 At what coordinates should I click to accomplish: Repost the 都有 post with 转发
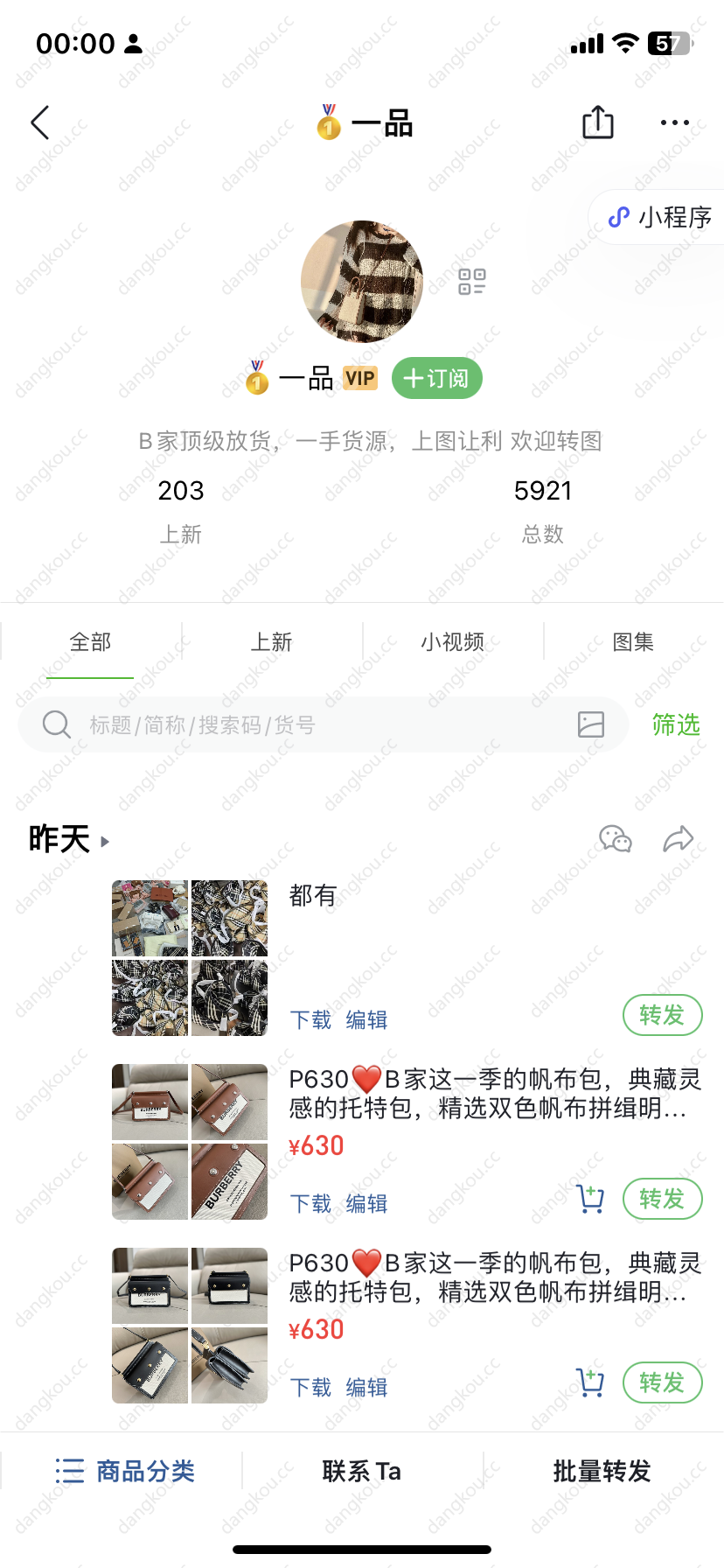pyautogui.click(x=662, y=1015)
